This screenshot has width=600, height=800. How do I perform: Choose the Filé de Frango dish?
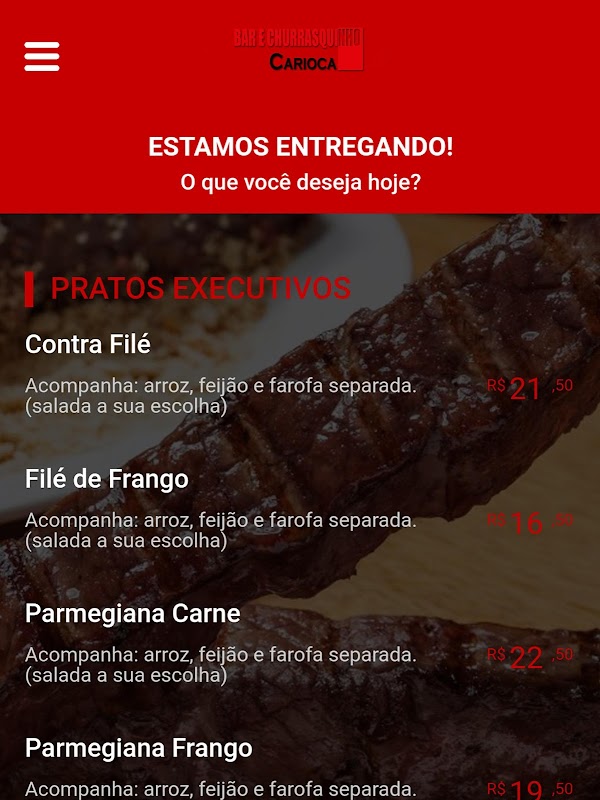107,480
